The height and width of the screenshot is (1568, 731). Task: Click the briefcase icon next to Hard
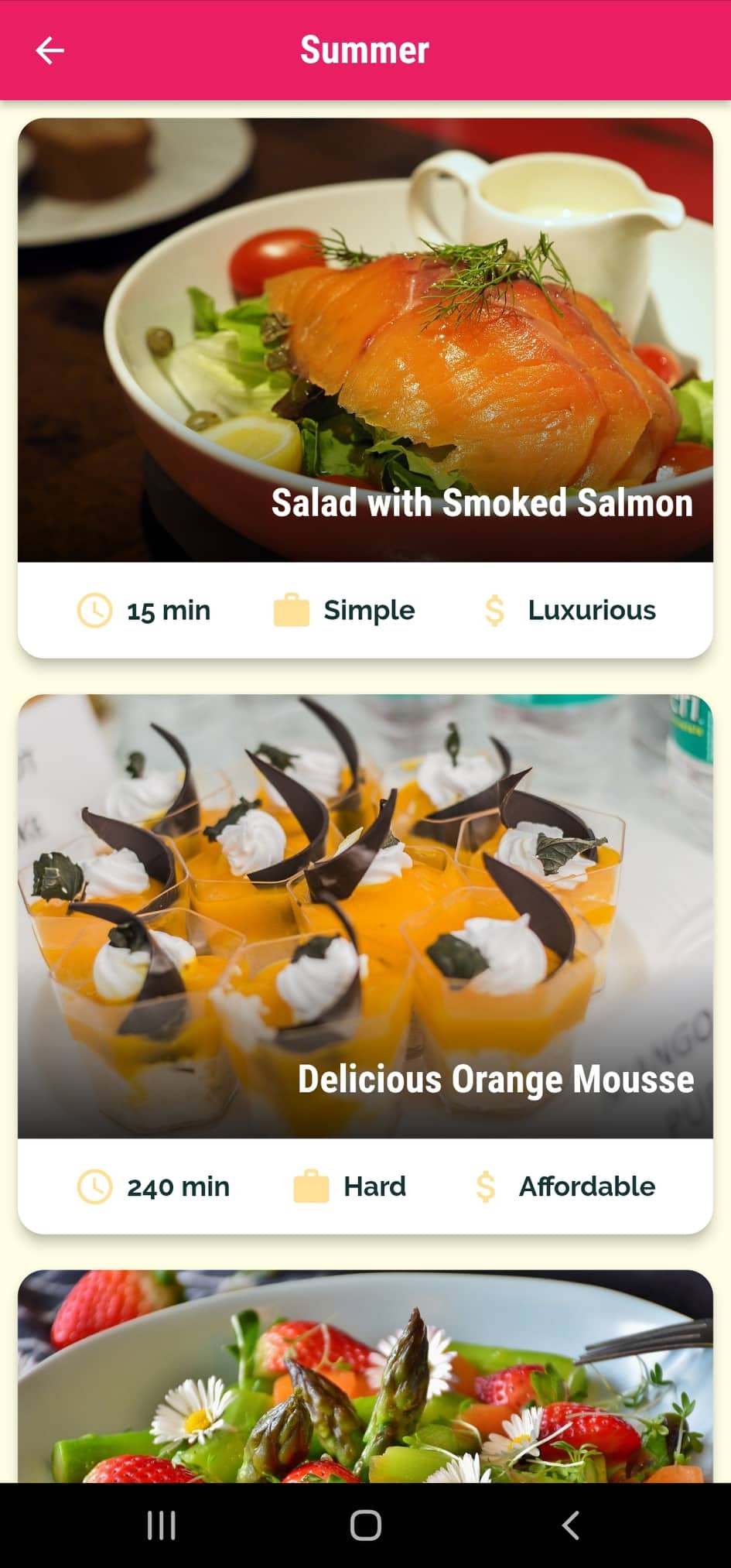(313, 1186)
